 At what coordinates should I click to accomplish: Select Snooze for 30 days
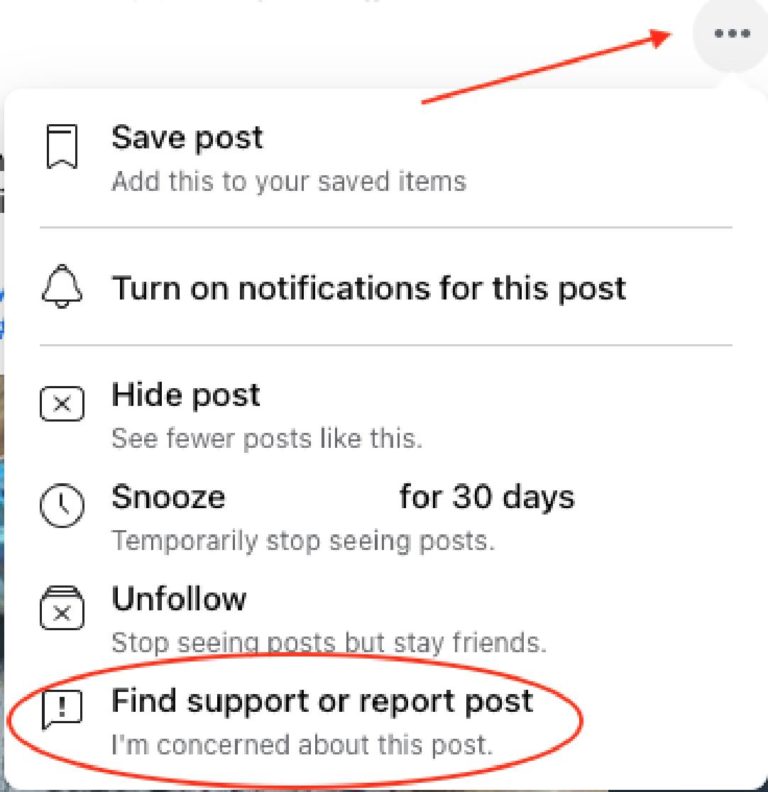click(342, 498)
